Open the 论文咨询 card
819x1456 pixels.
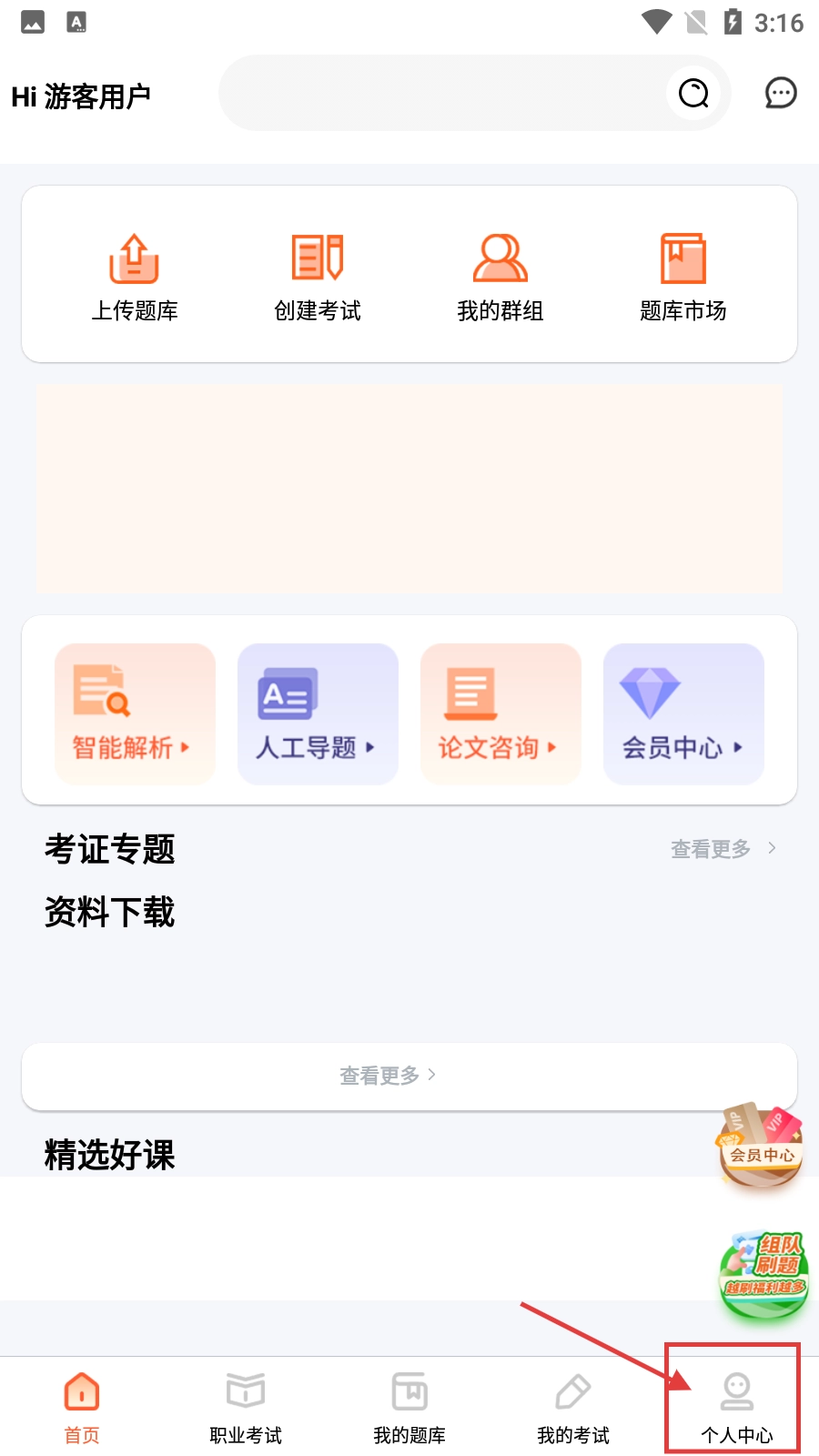(x=500, y=713)
